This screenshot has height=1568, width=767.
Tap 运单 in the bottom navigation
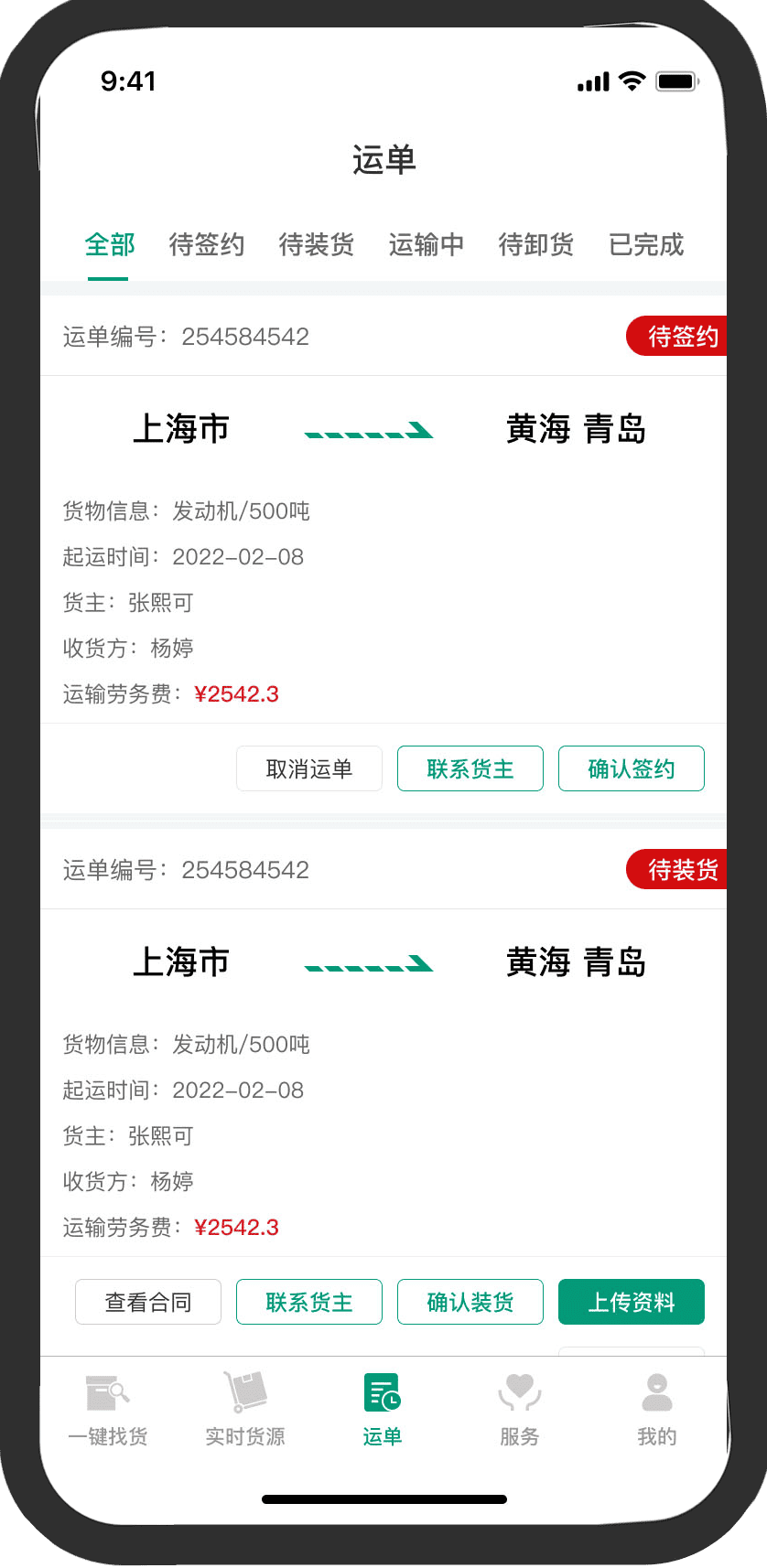(x=383, y=1410)
